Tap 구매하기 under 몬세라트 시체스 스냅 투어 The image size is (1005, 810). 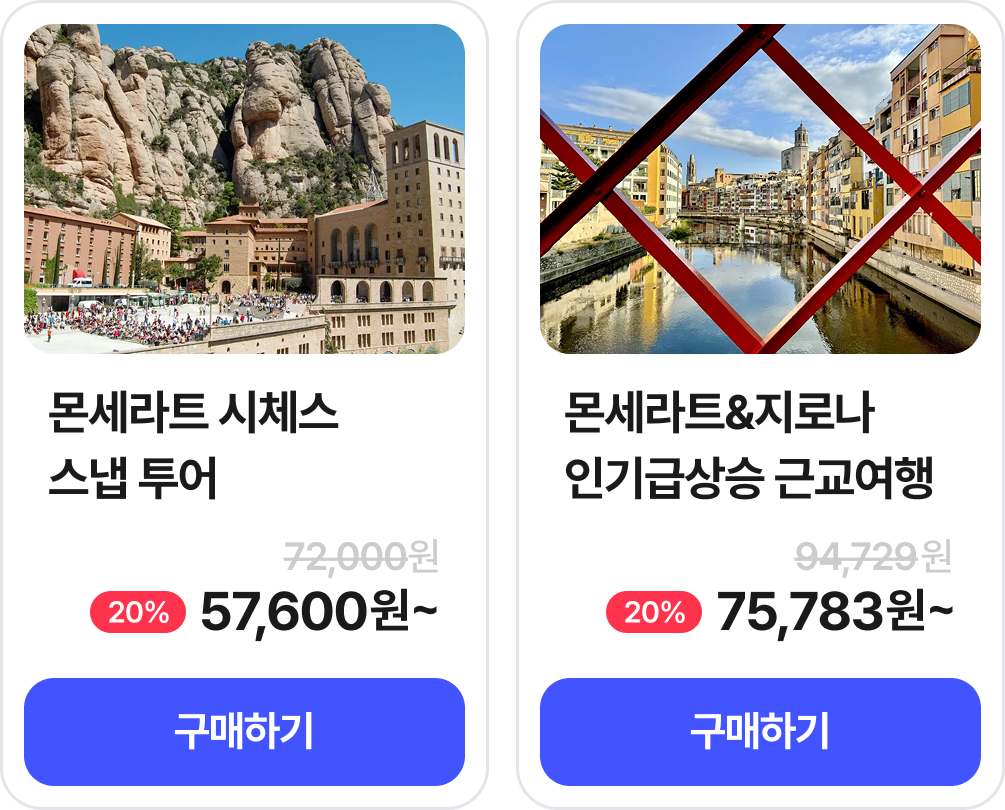(244, 731)
